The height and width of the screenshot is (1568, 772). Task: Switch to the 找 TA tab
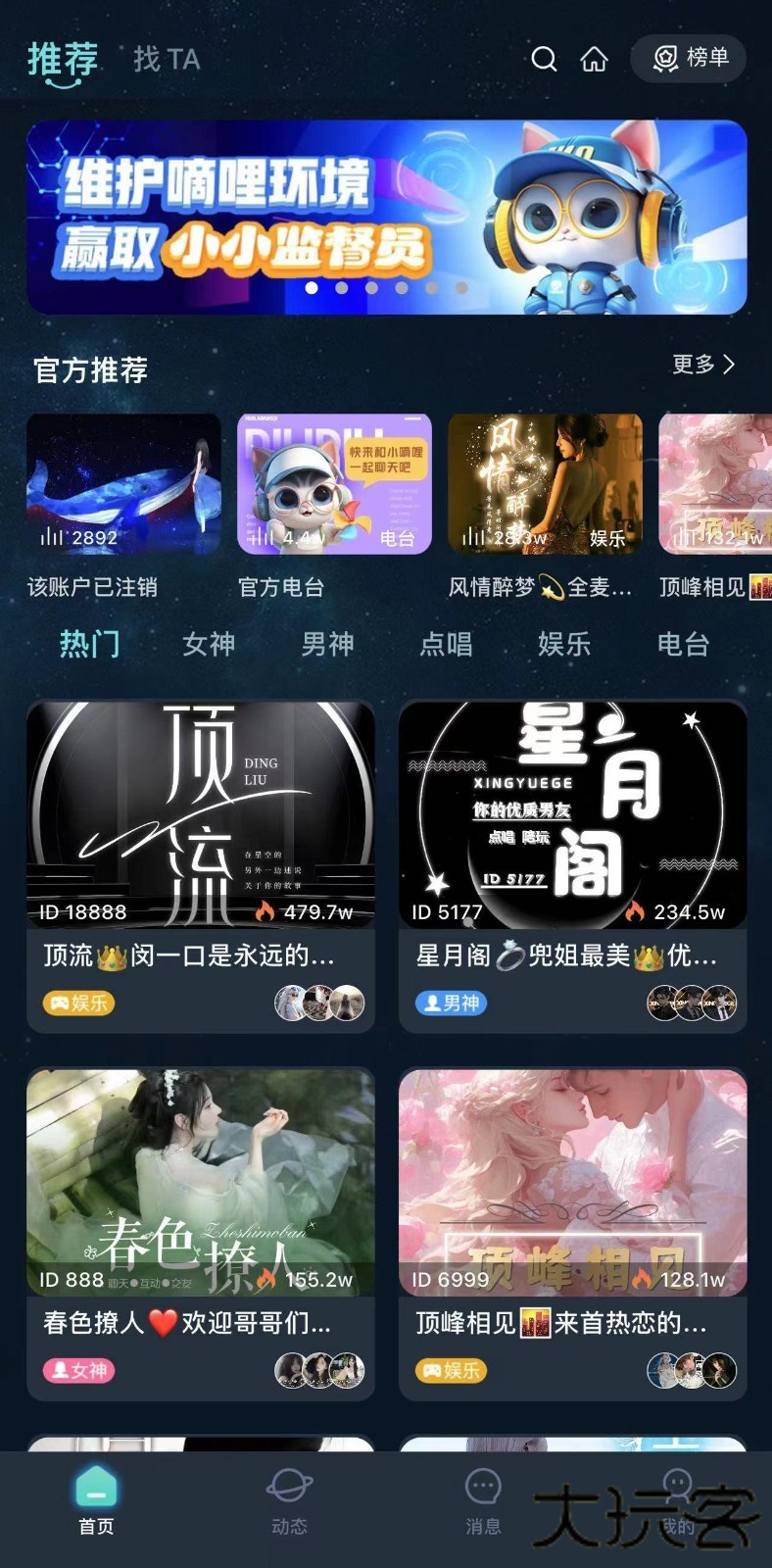(x=167, y=59)
